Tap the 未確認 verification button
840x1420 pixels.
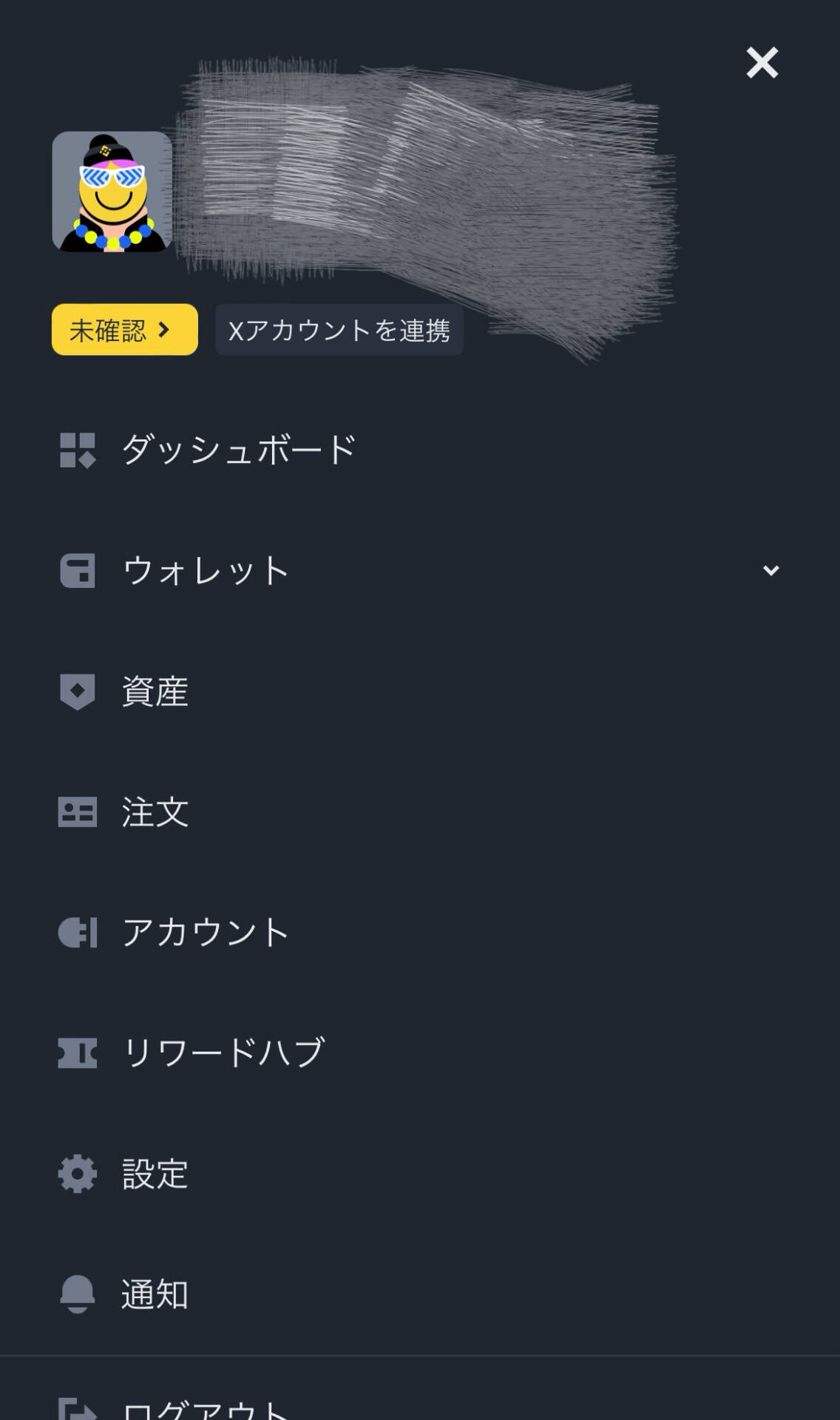click(124, 330)
